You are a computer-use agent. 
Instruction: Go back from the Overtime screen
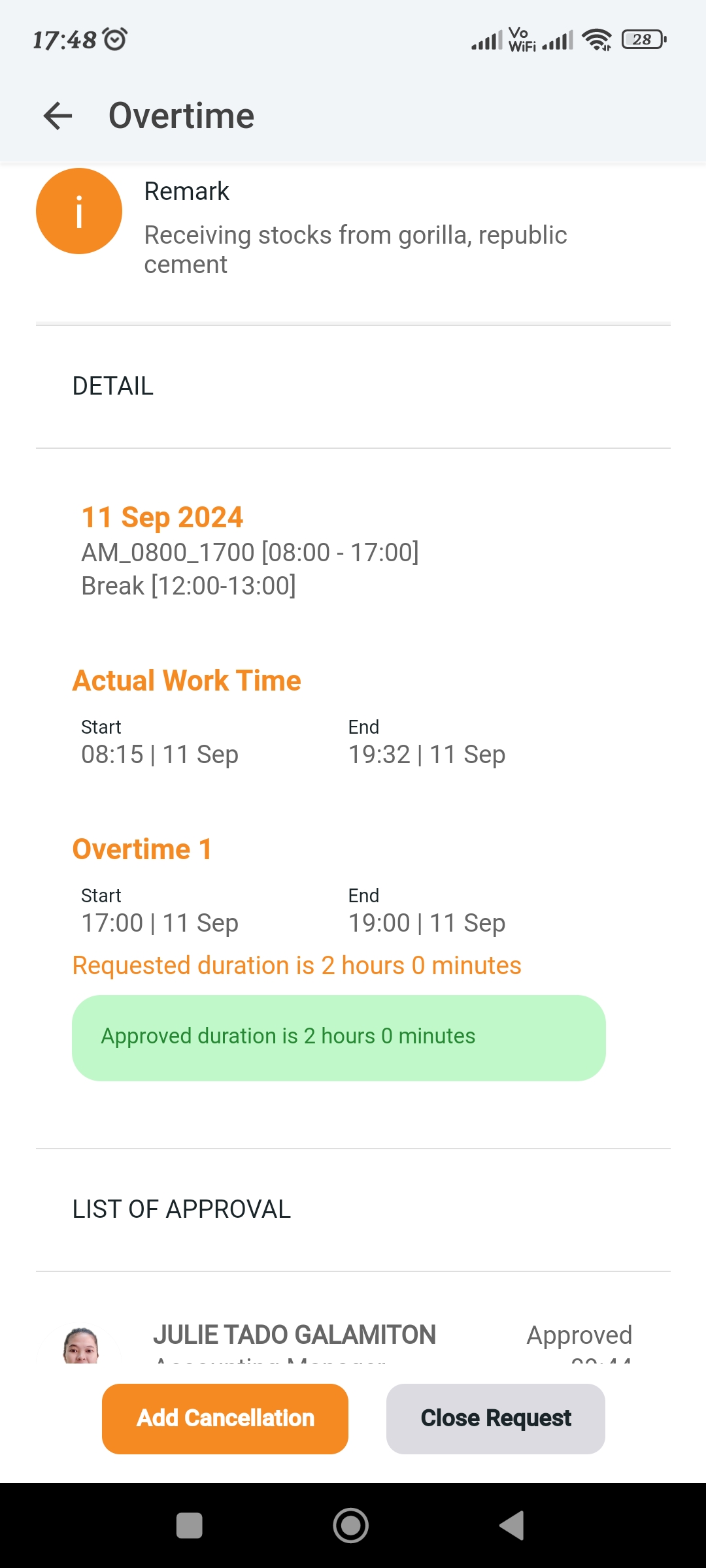(x=58, y=116)
